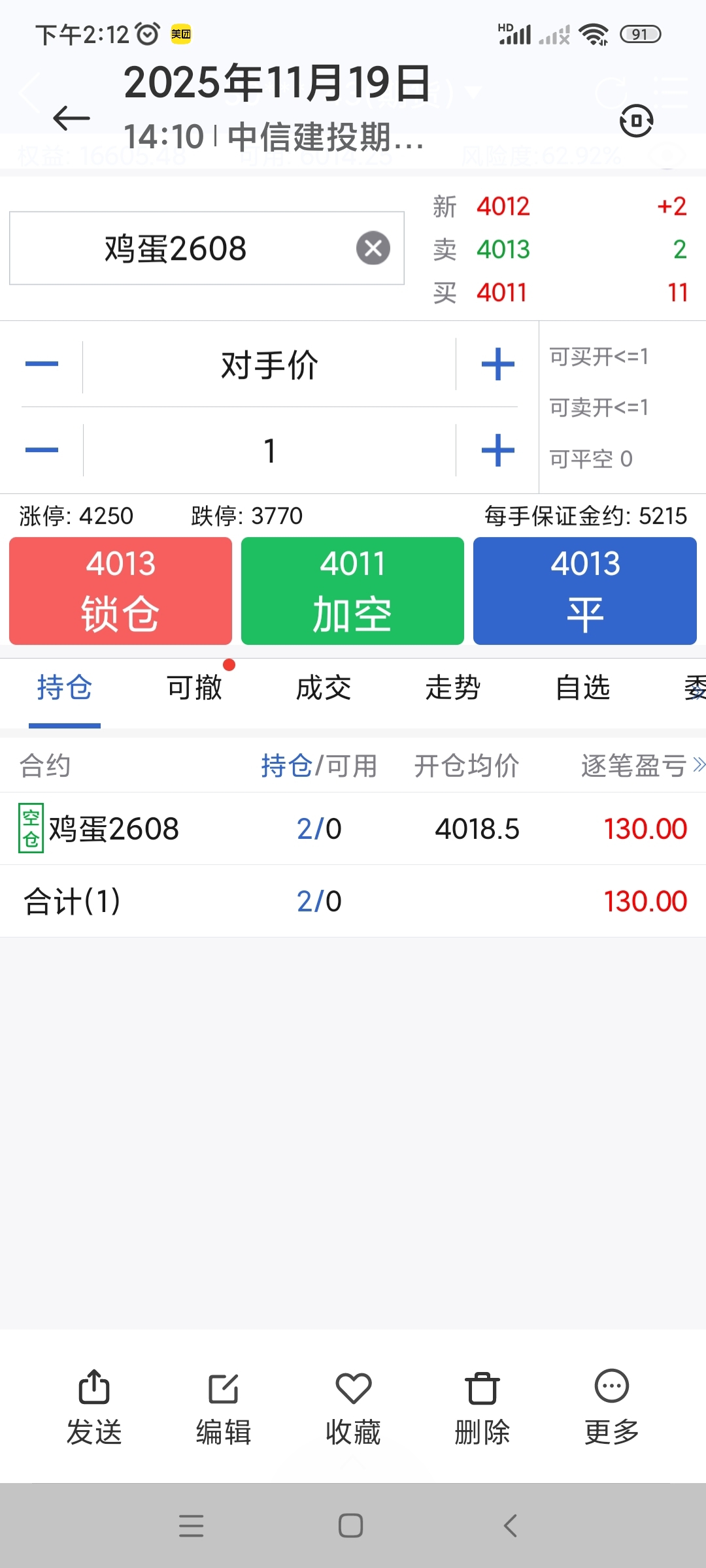Switch to the 走势 tab

point(454,687)
